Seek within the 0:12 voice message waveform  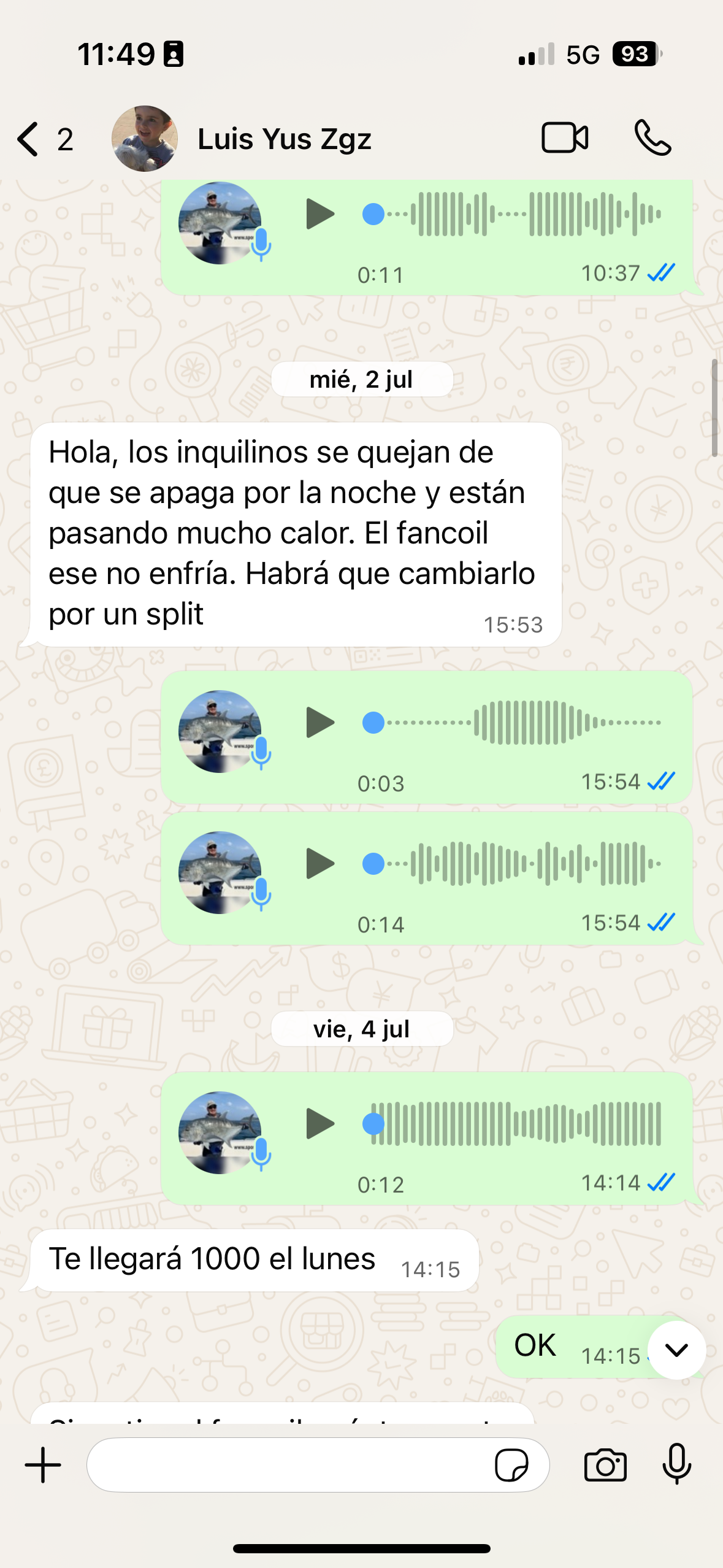tap(515, 1124)
